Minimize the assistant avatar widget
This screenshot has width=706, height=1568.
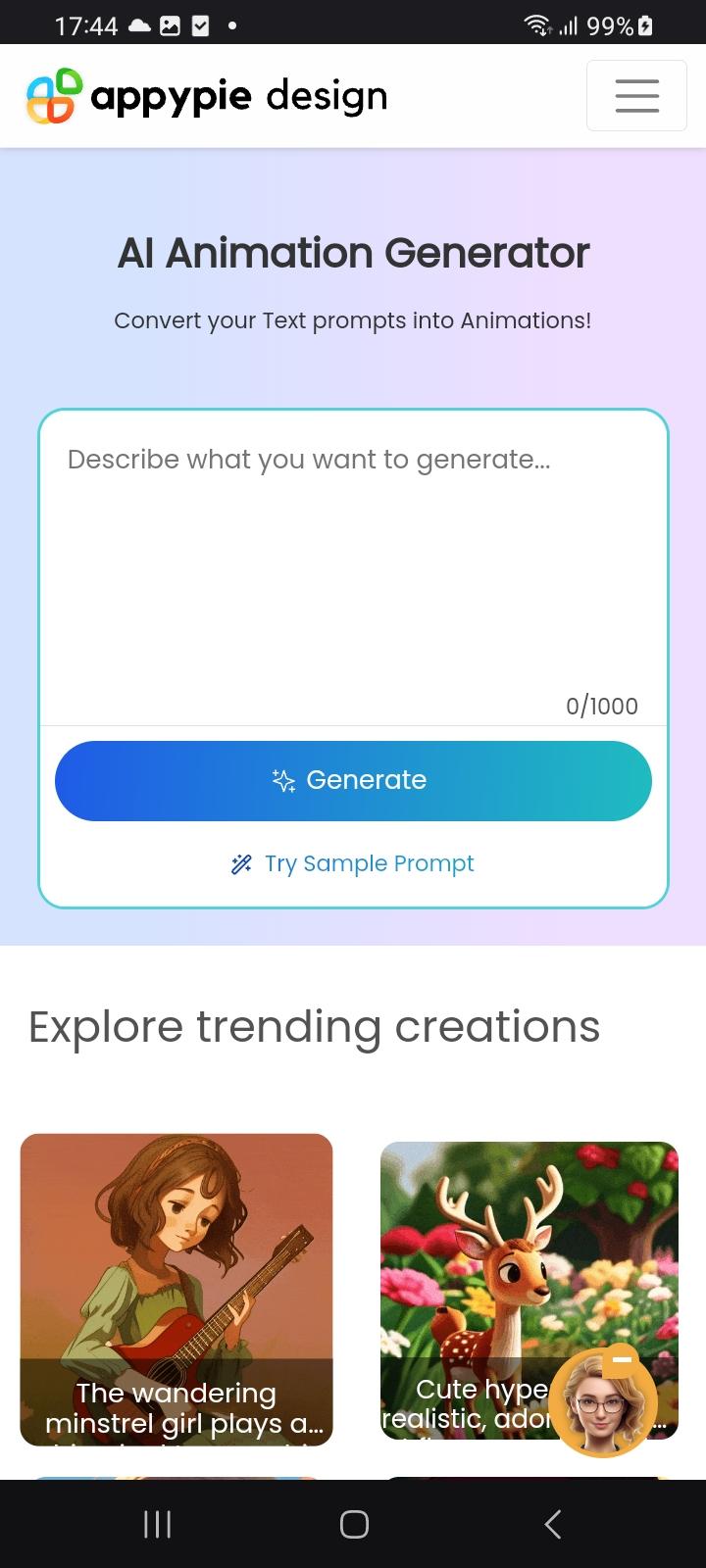tap(622, 1360)
